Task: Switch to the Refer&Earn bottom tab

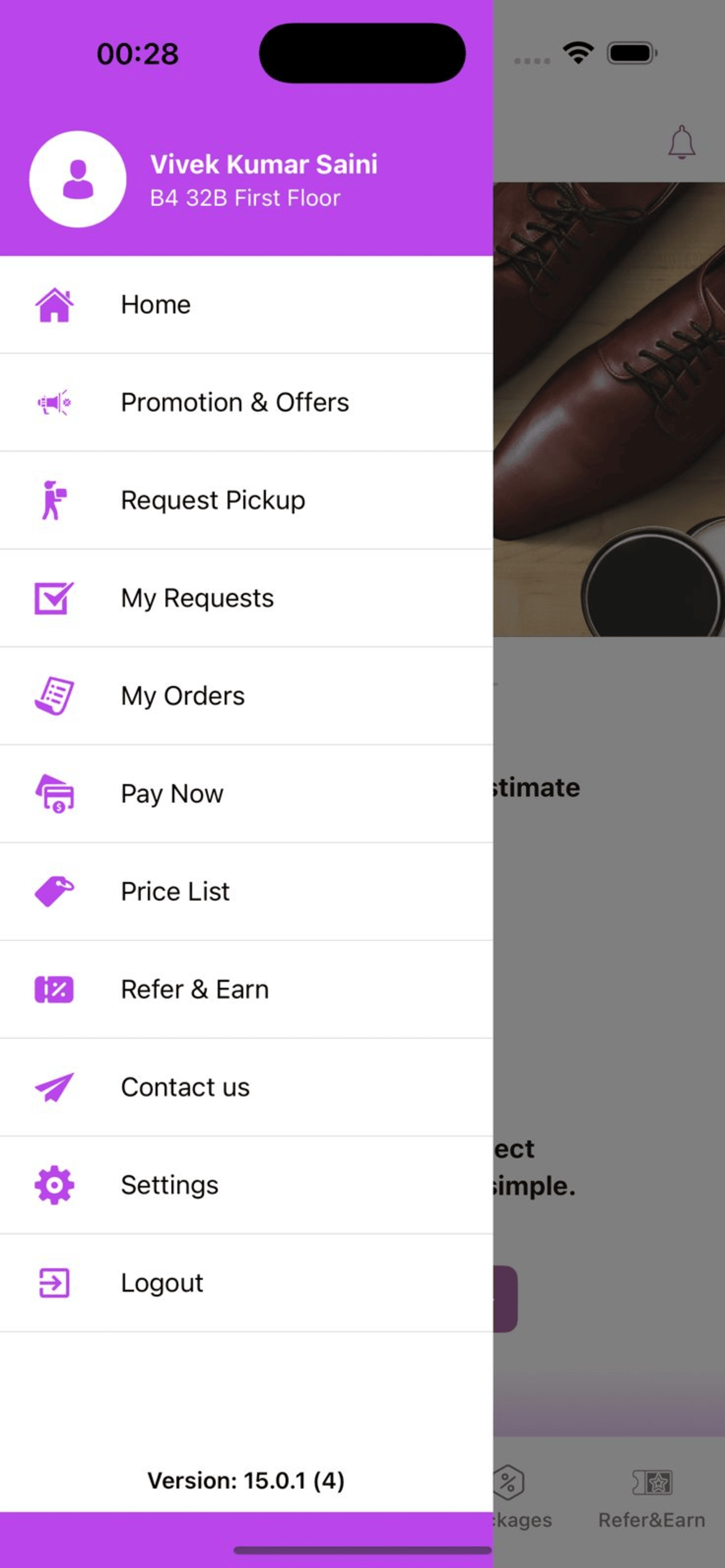Action: 652,1499
